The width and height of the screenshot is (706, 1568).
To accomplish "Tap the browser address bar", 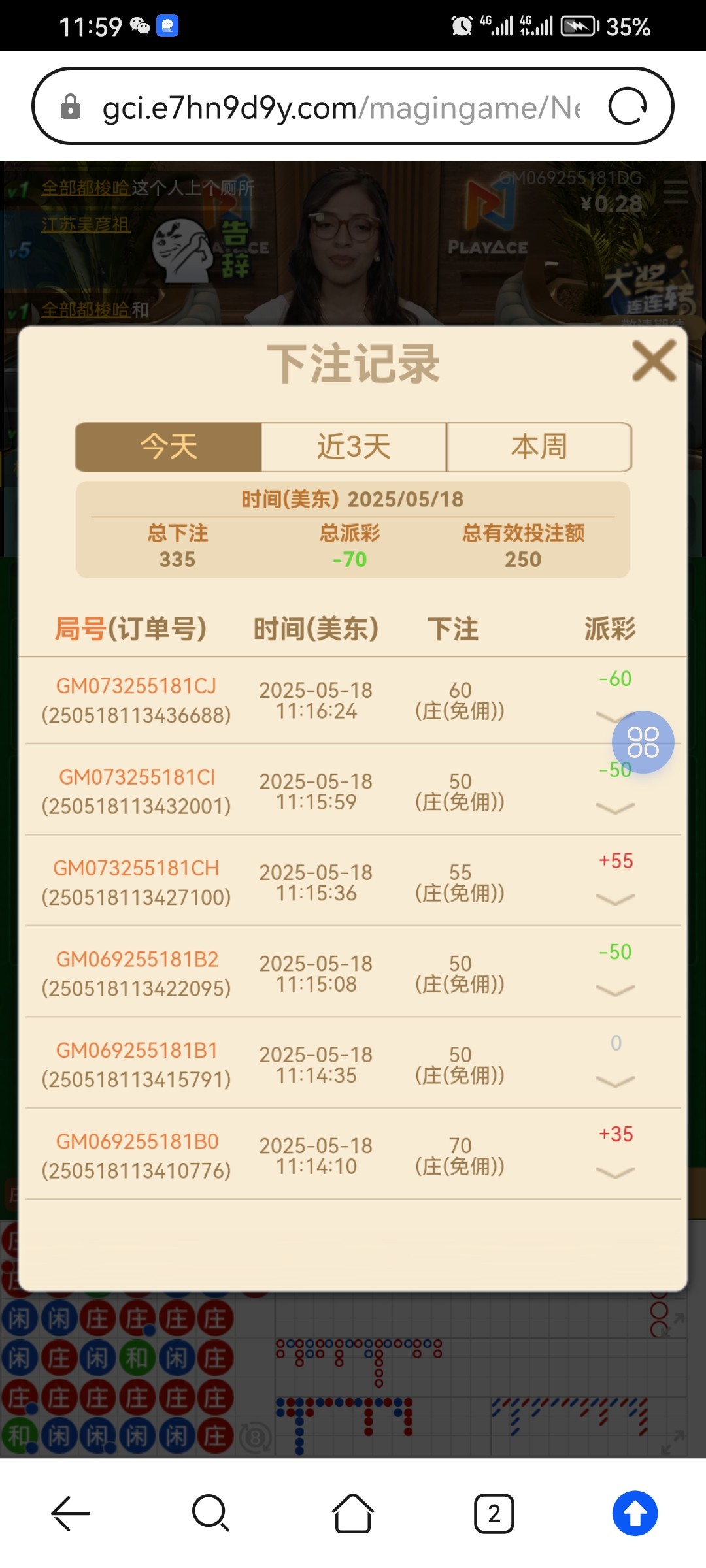I will point(340,107).
